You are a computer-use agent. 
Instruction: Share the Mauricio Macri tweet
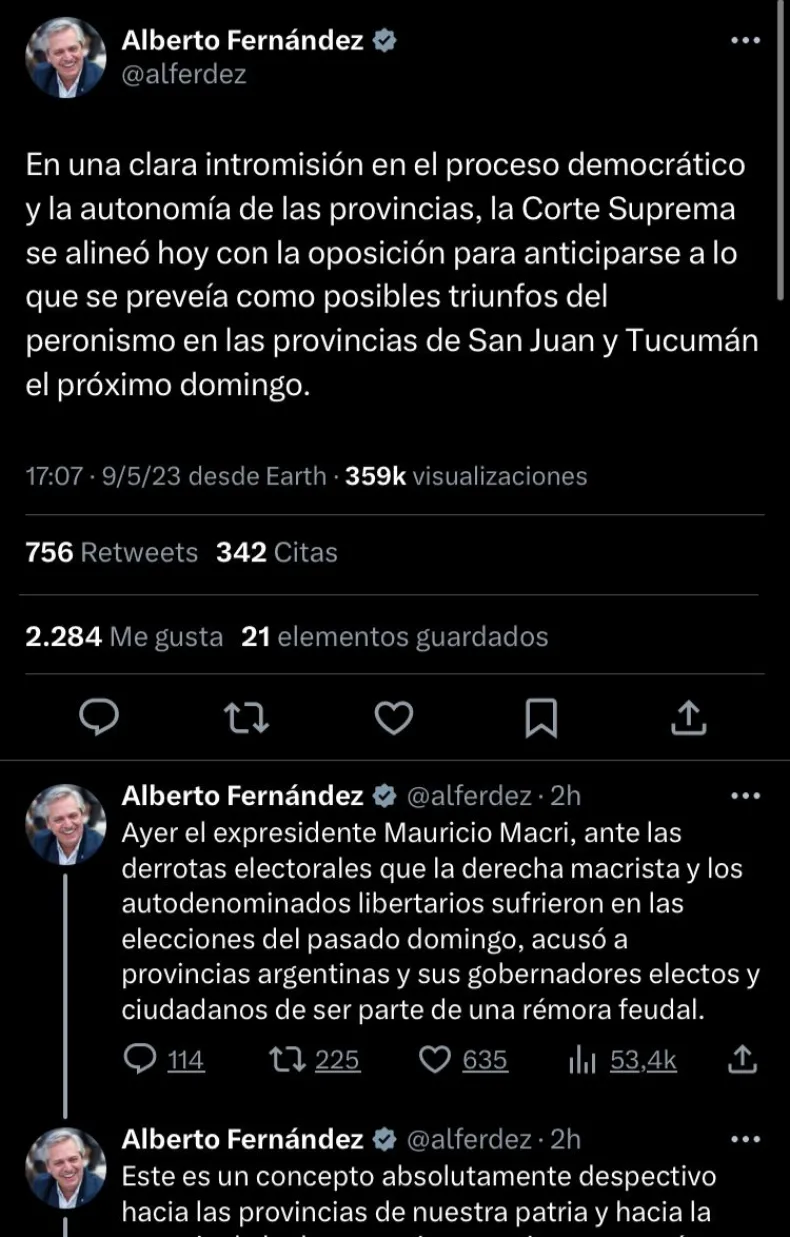pyautogui.click(x=742, y=1060)
